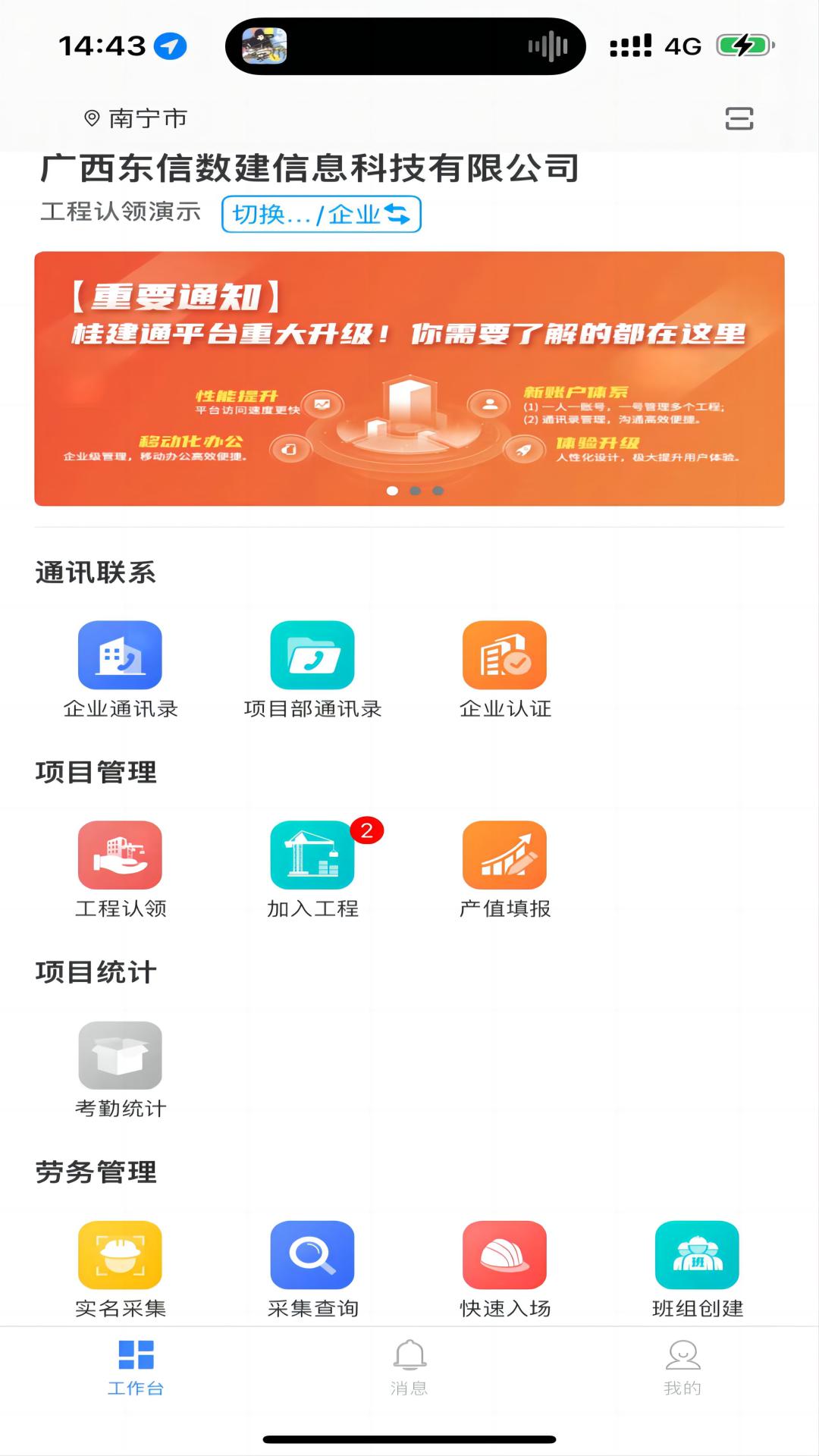Open 项目部通讯录

point(312,669)
